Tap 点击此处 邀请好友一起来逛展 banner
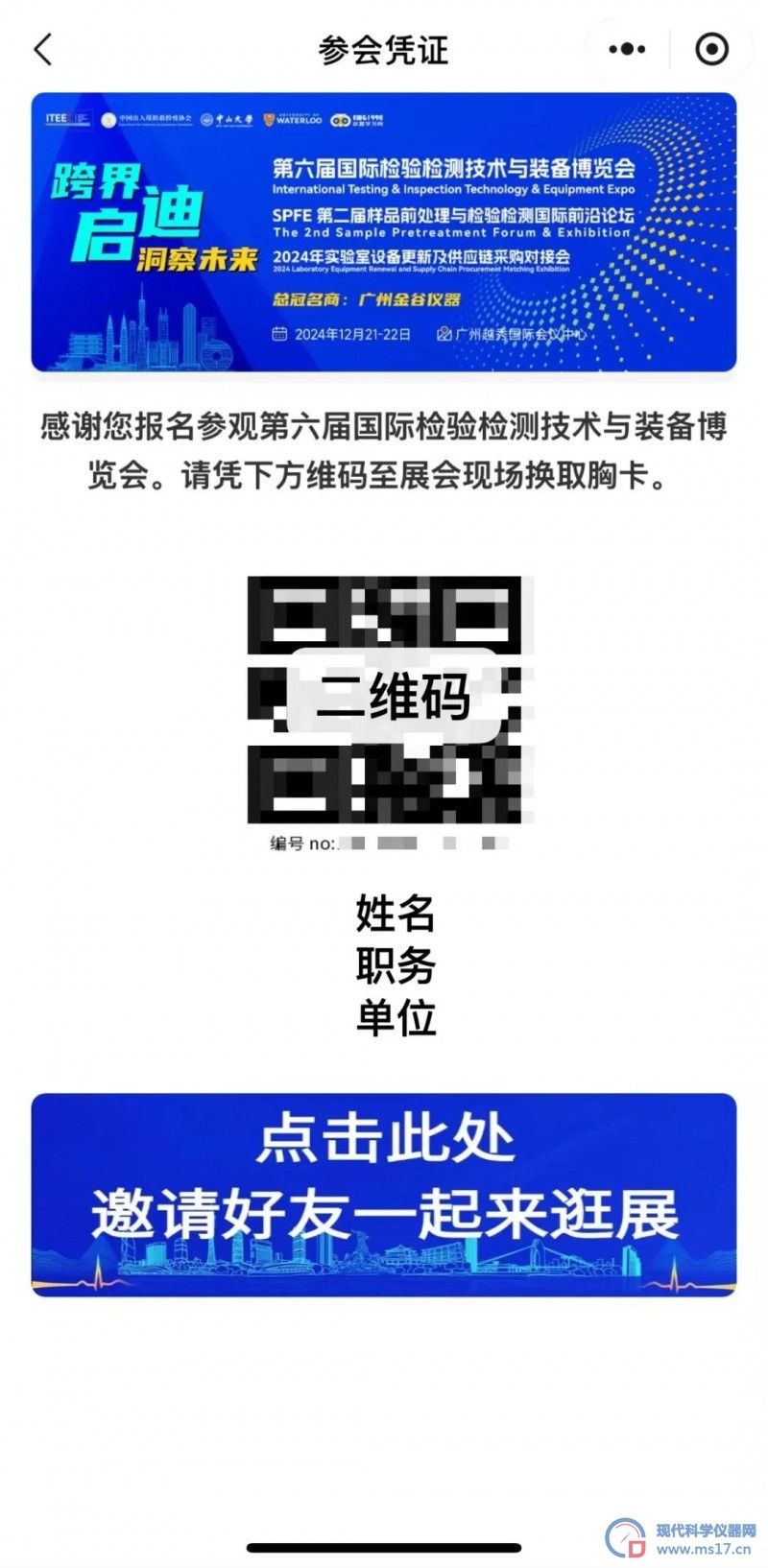768x1568 pixels. click(x=384, y=1195)
